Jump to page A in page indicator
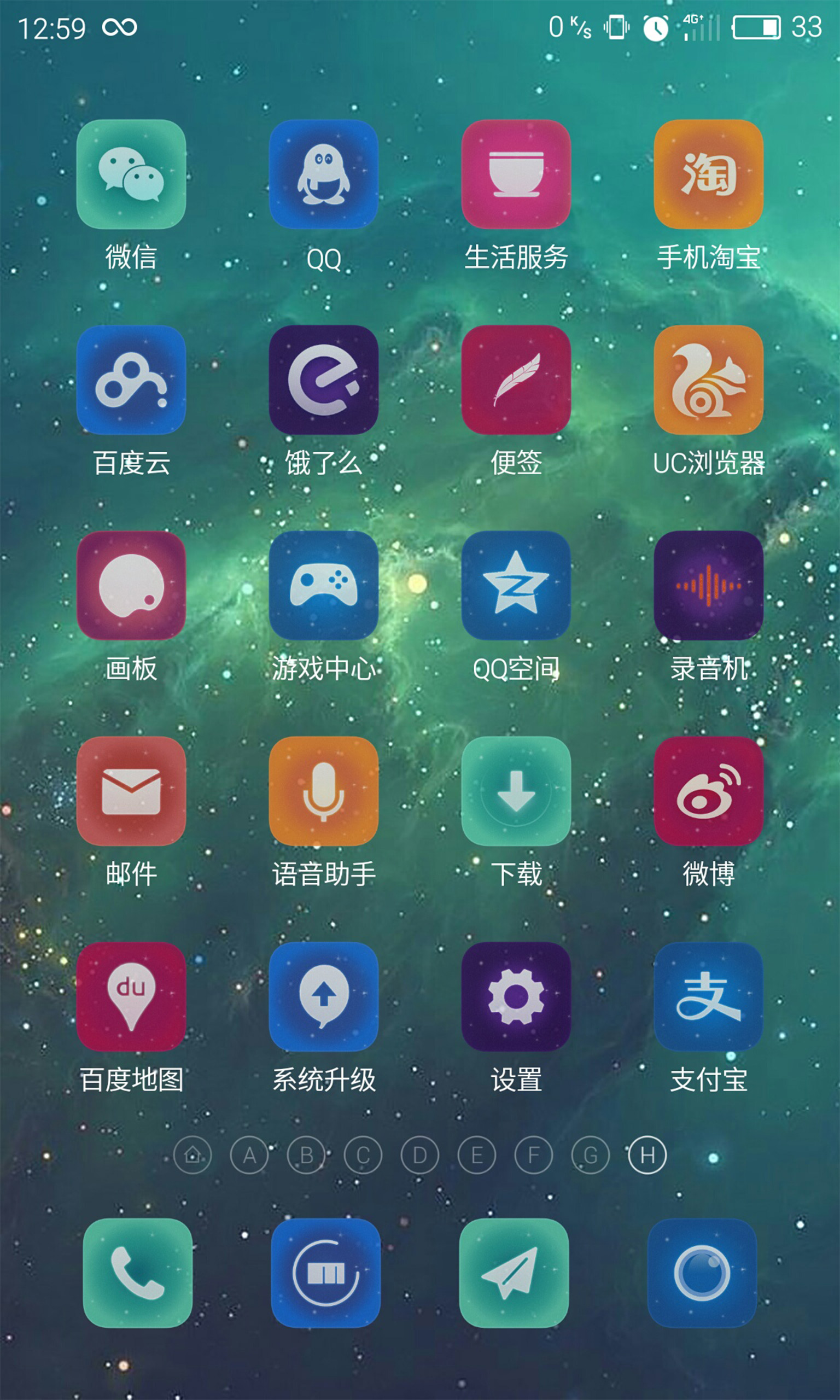 (249, 1155)
